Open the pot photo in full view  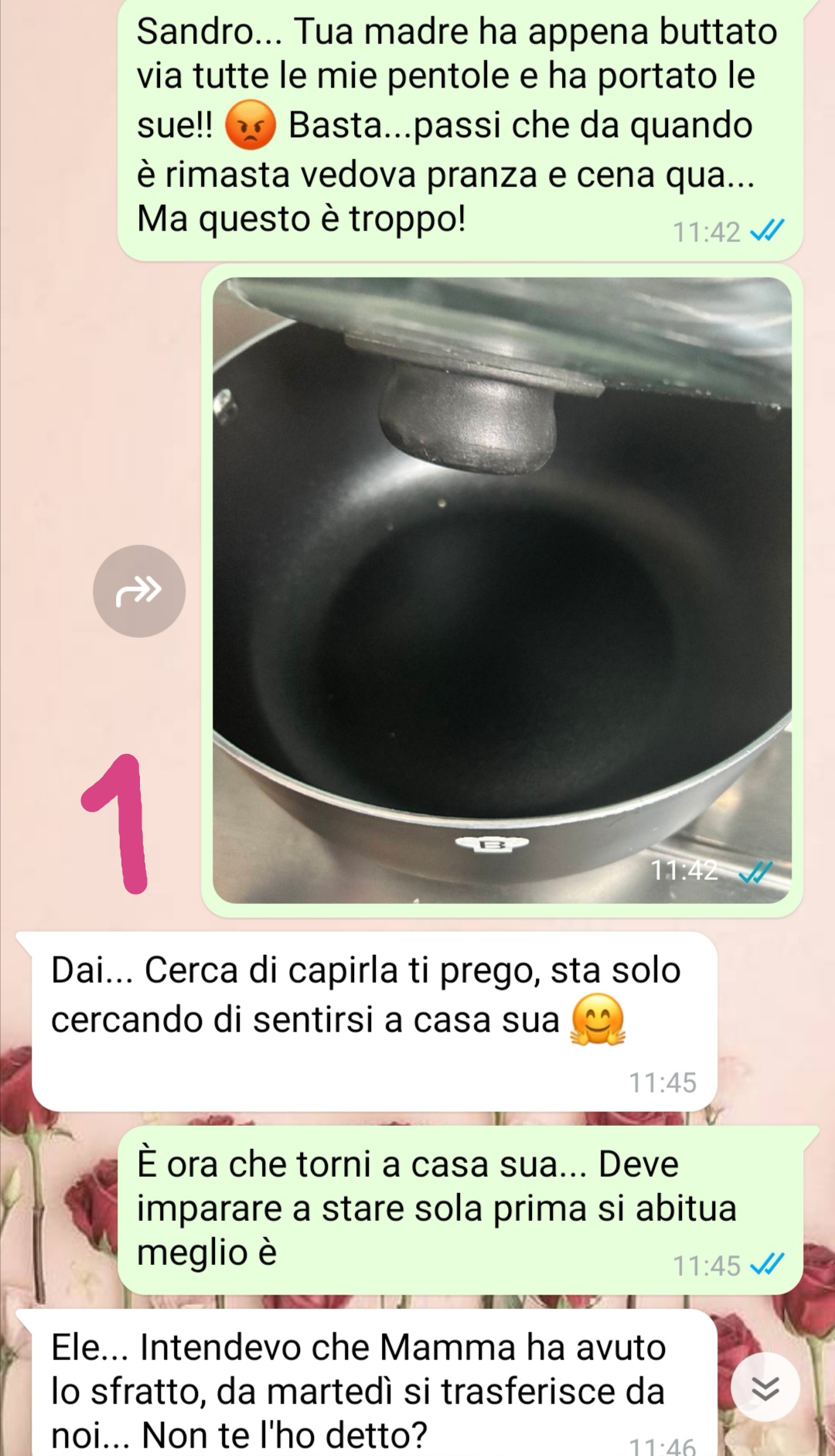[x=501, y=589]
